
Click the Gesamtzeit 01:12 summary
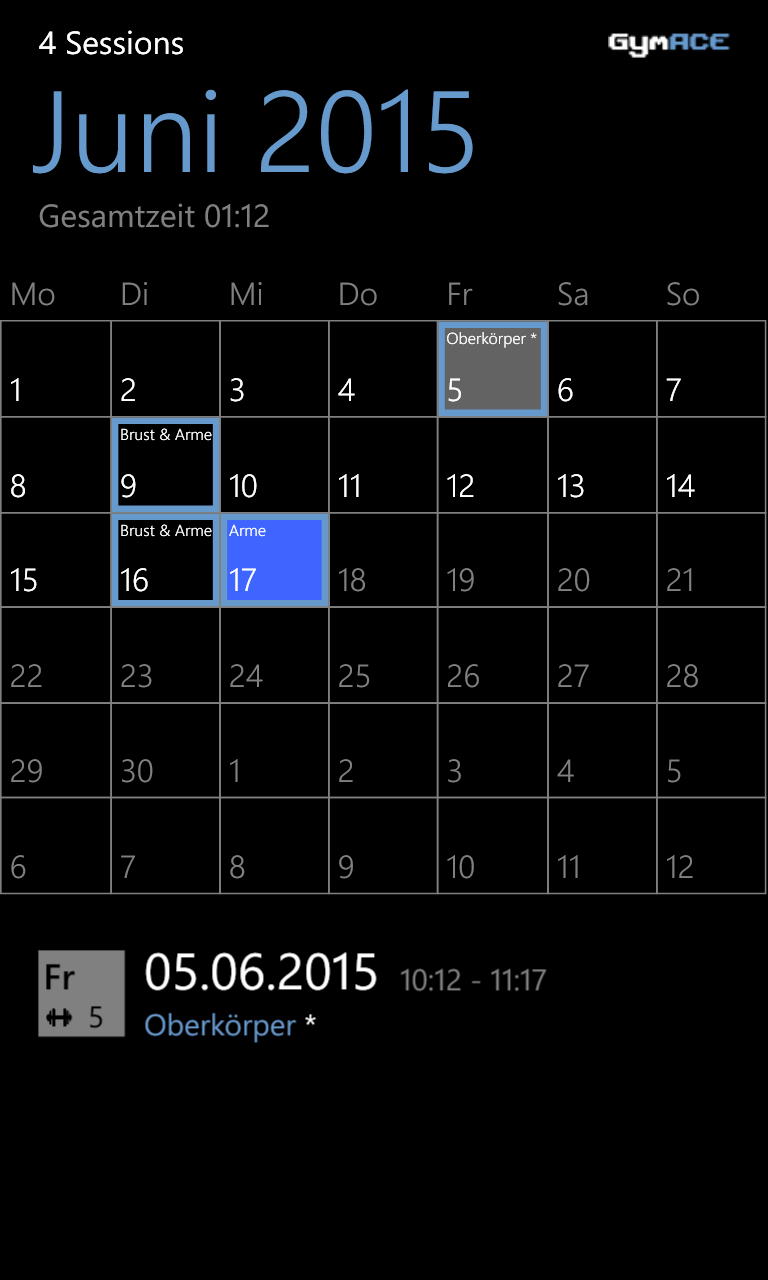coord(154,217)
